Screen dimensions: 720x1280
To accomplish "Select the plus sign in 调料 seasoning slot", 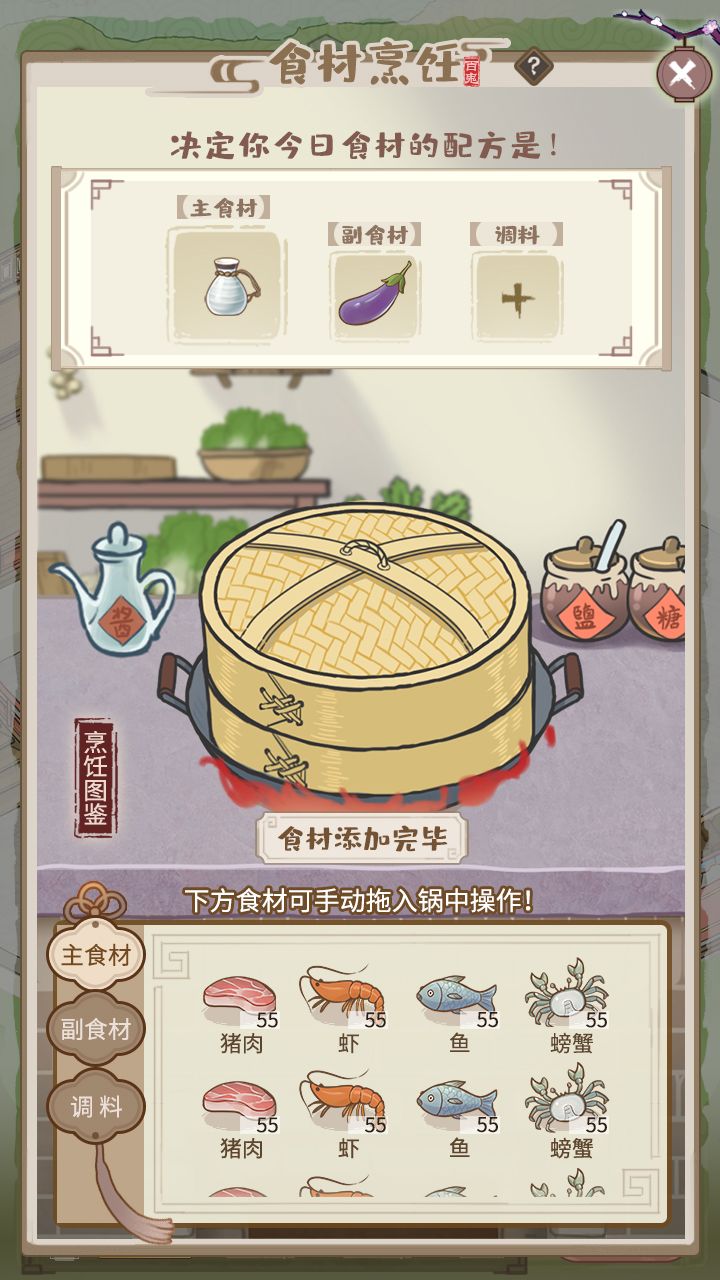I will click(x=516, y=295).
